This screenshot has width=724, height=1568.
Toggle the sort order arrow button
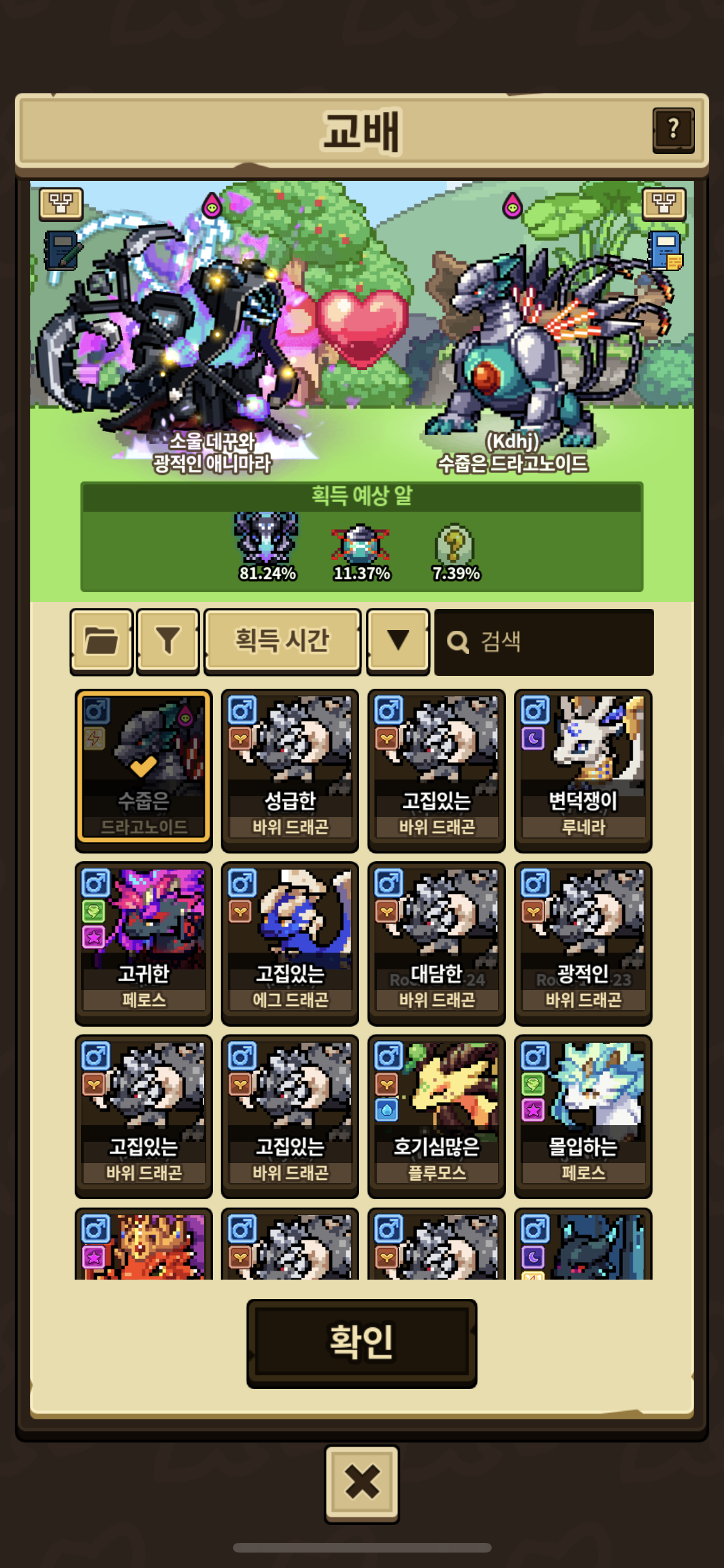(398, 641)
